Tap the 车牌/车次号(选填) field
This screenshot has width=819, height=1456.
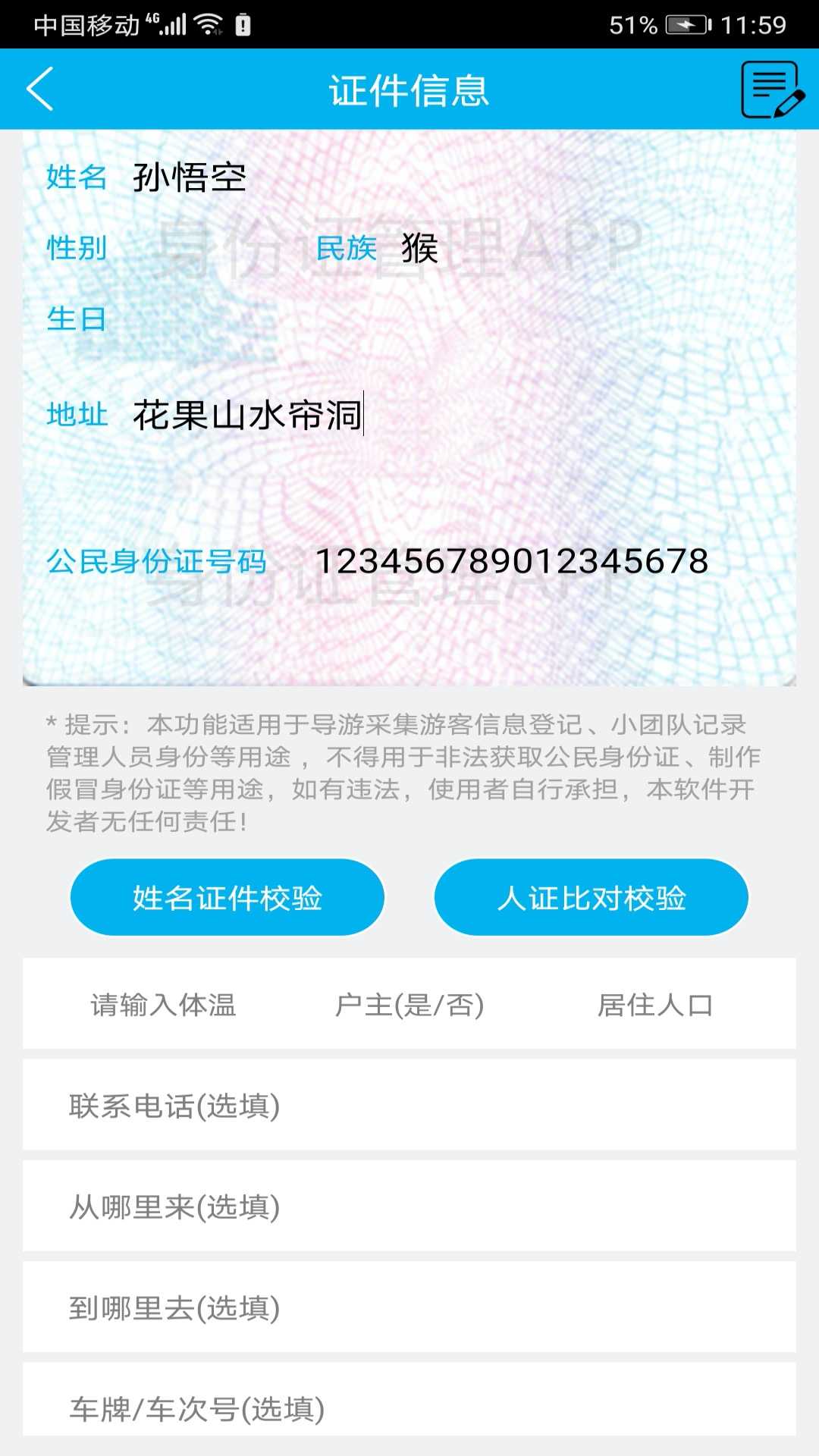point(409,1407)
